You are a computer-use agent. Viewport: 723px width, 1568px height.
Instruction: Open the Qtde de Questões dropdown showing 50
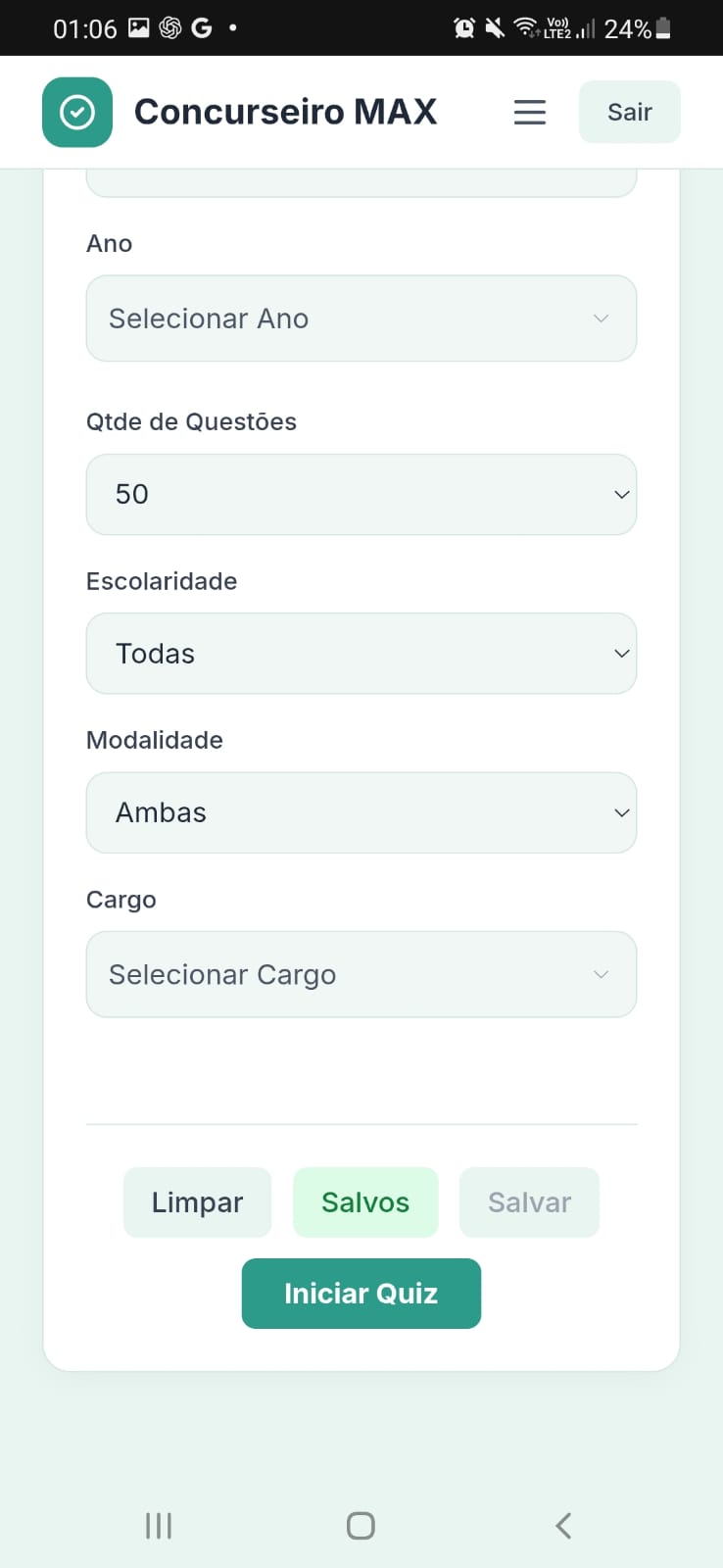point(361,495)
